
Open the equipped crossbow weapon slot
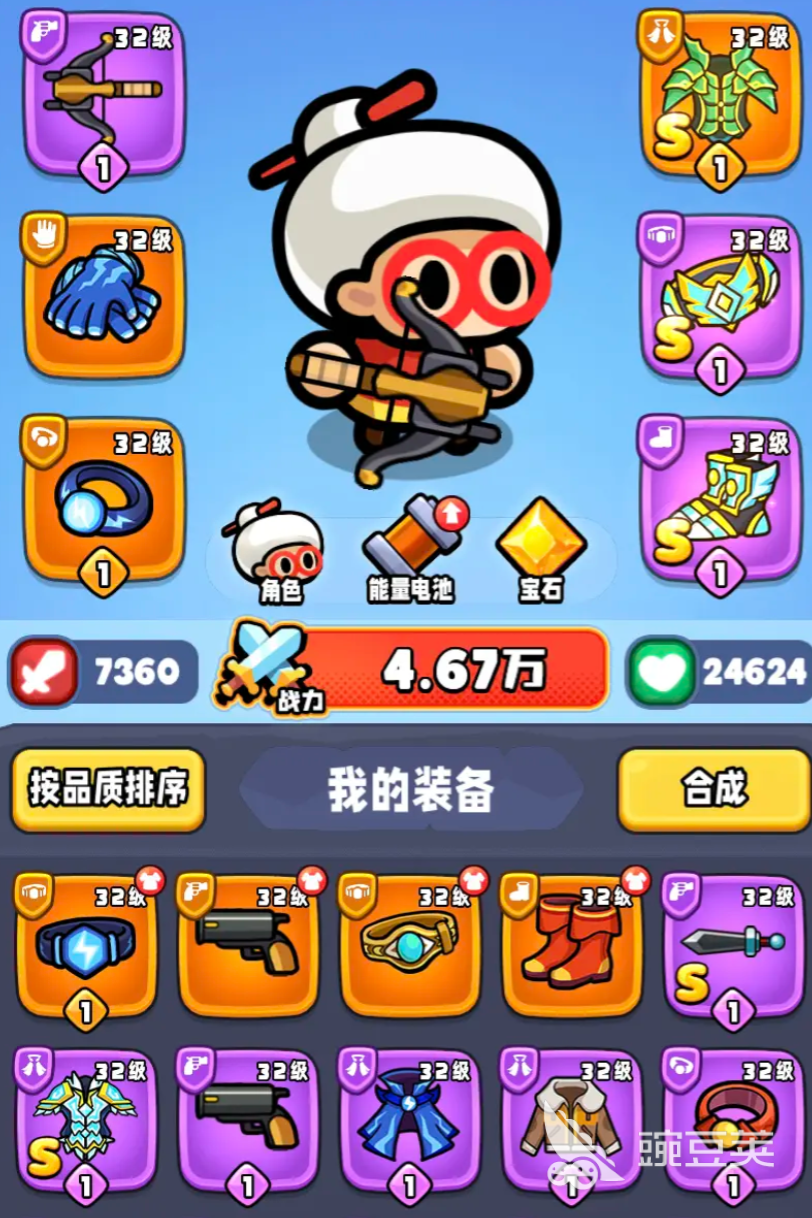[x=103, y=92]
